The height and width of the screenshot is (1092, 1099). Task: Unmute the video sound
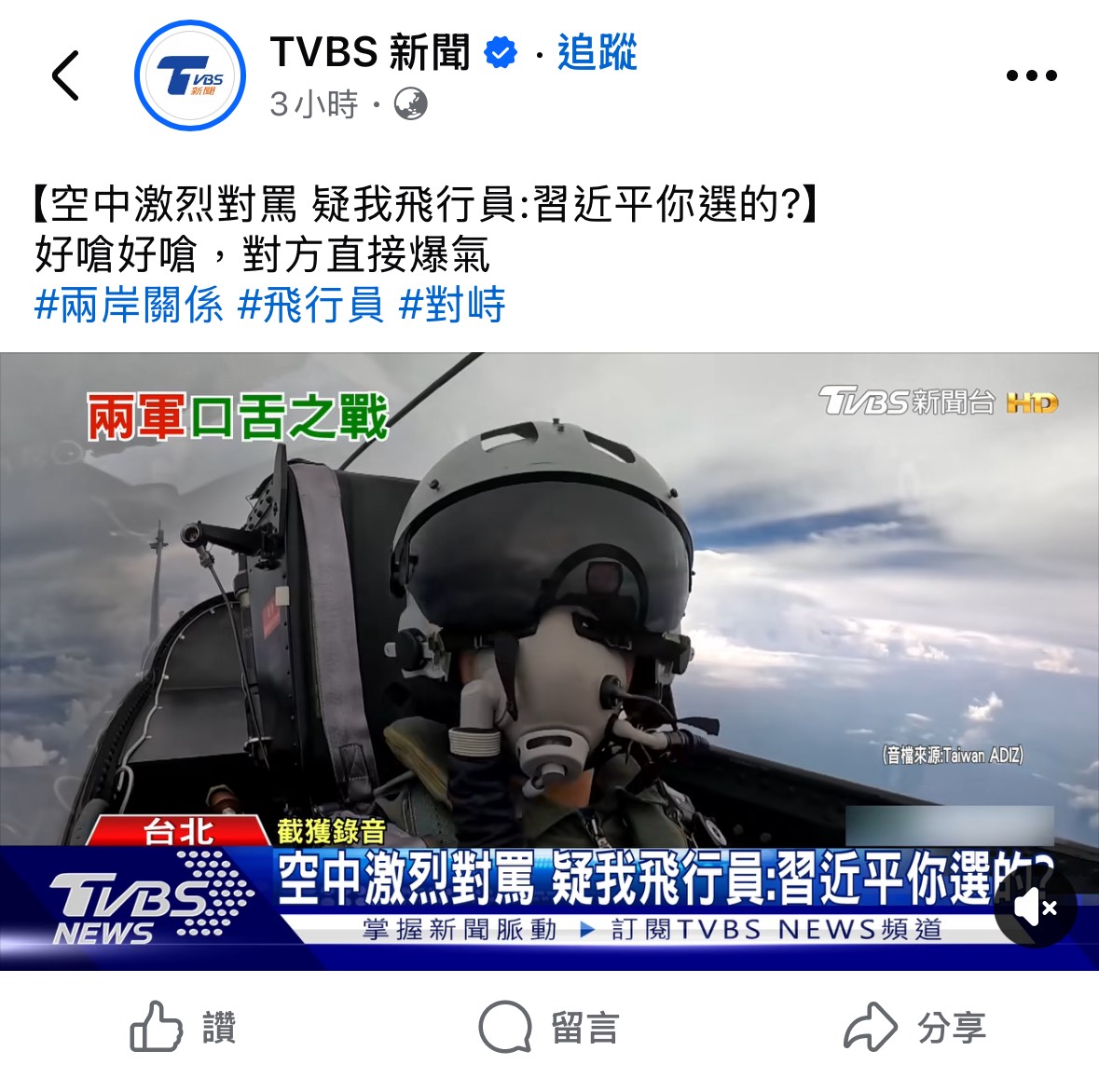tap(1035, 907)
